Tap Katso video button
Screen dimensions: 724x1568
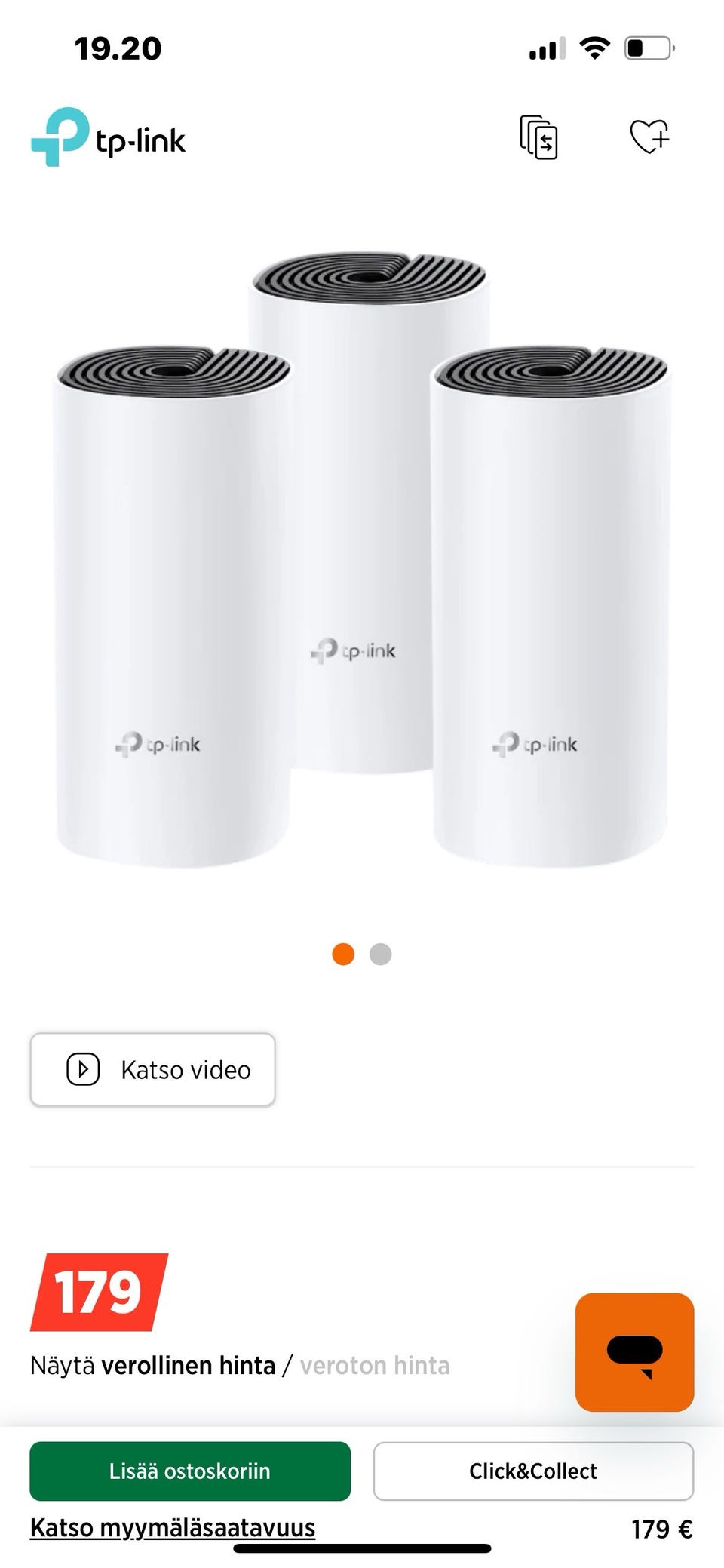point(152,1069)
